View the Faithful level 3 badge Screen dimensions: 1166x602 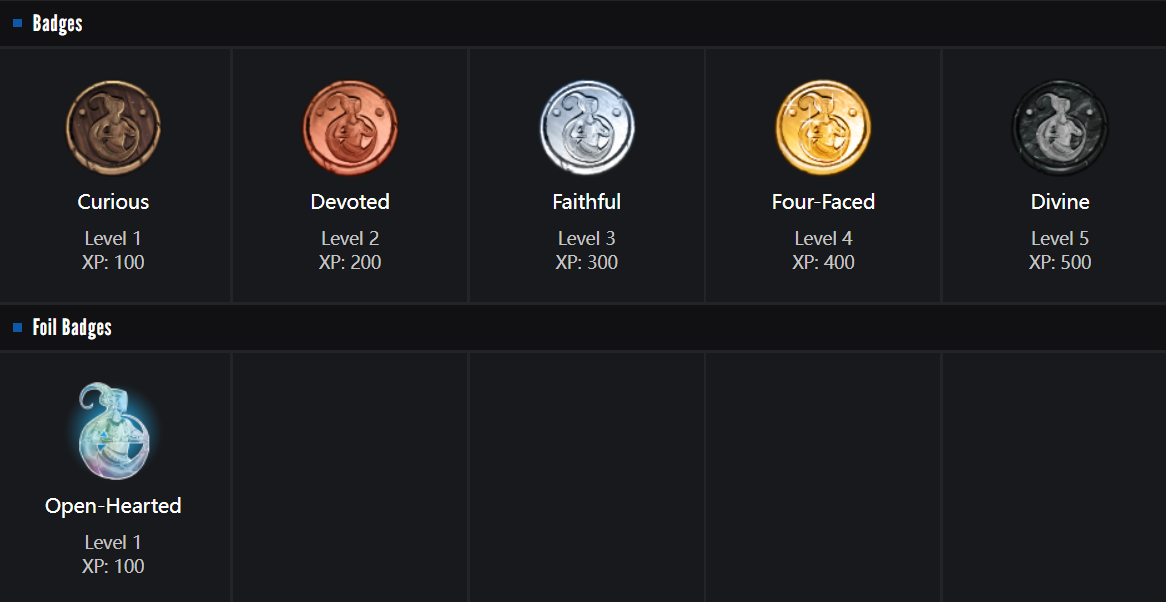(x=587, y=128)
